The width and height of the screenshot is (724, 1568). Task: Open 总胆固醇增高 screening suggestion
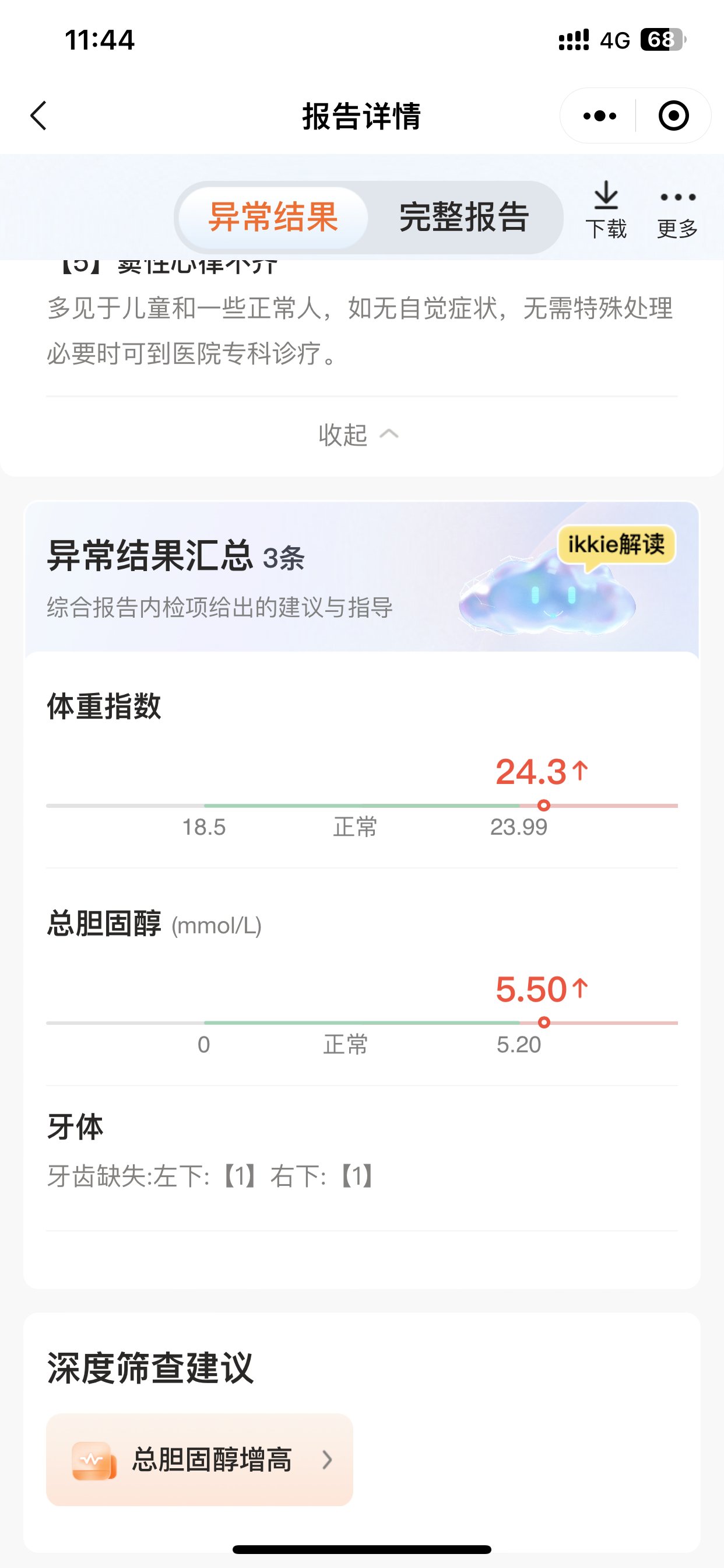[199, 1459]
